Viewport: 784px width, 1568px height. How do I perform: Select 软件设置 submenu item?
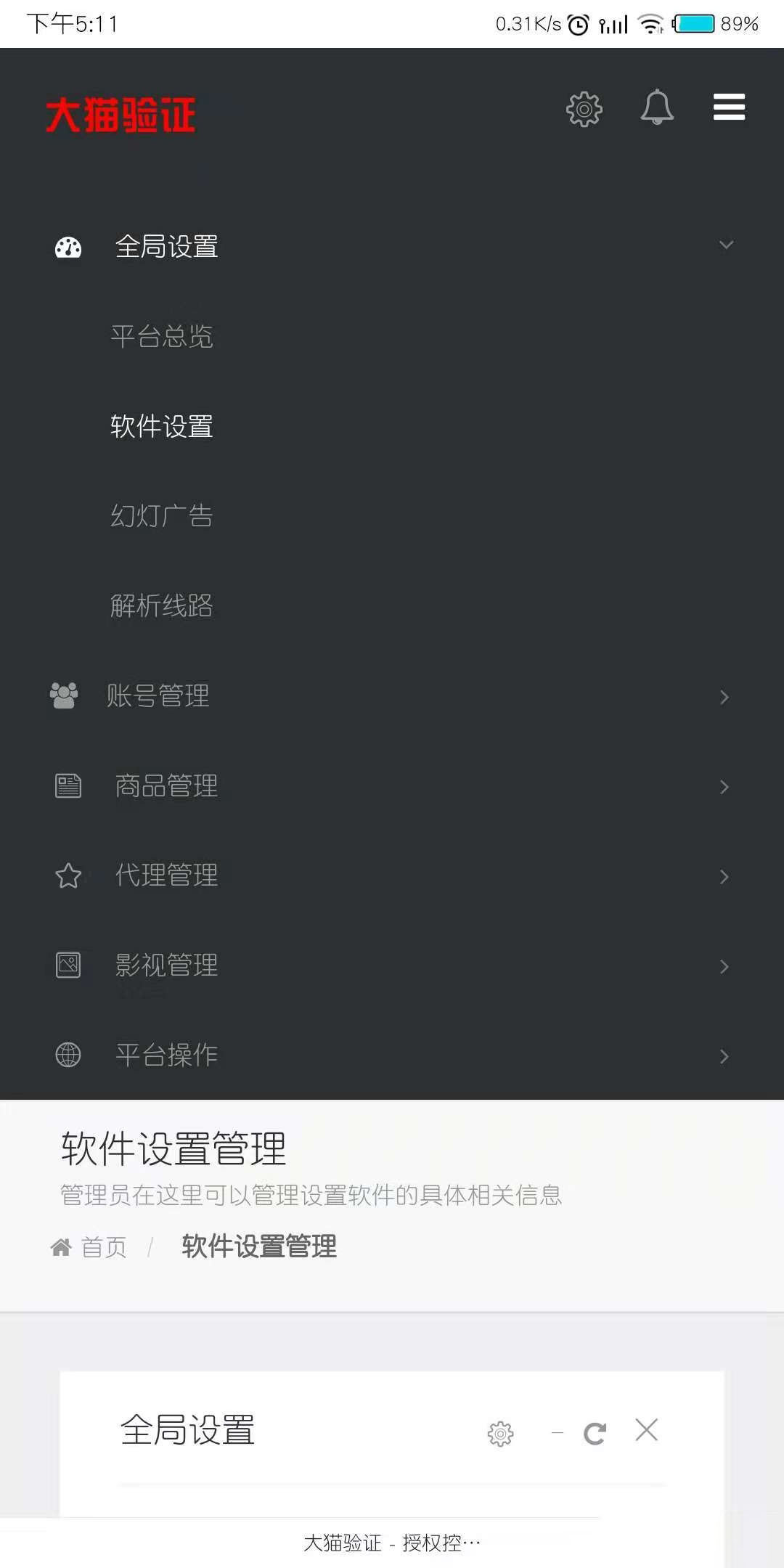(x=161, y=426)
